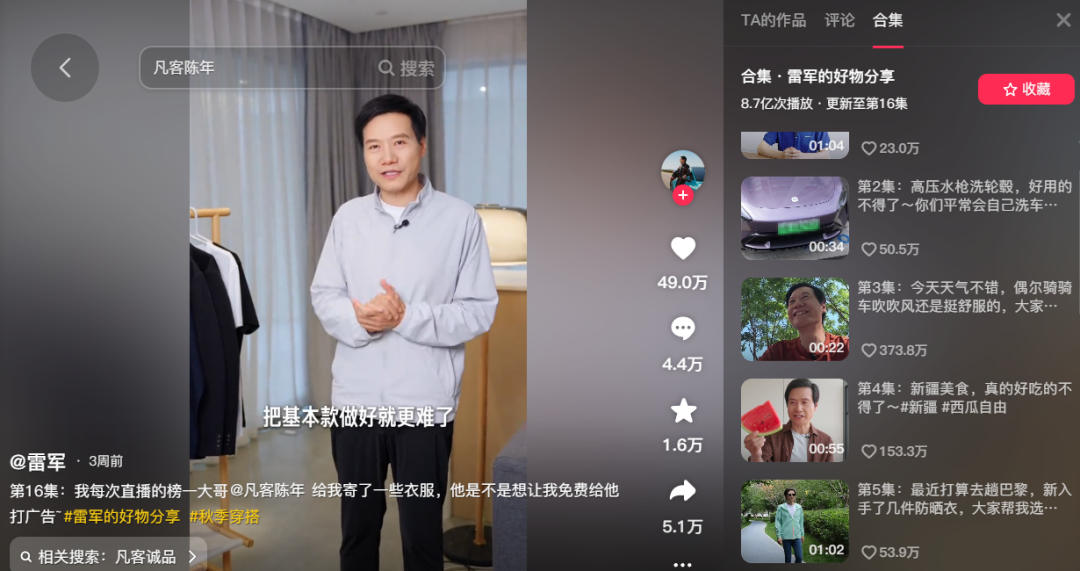Open related search 凡客诚品
Screen dimensions: 1080x571
(110, 556)
